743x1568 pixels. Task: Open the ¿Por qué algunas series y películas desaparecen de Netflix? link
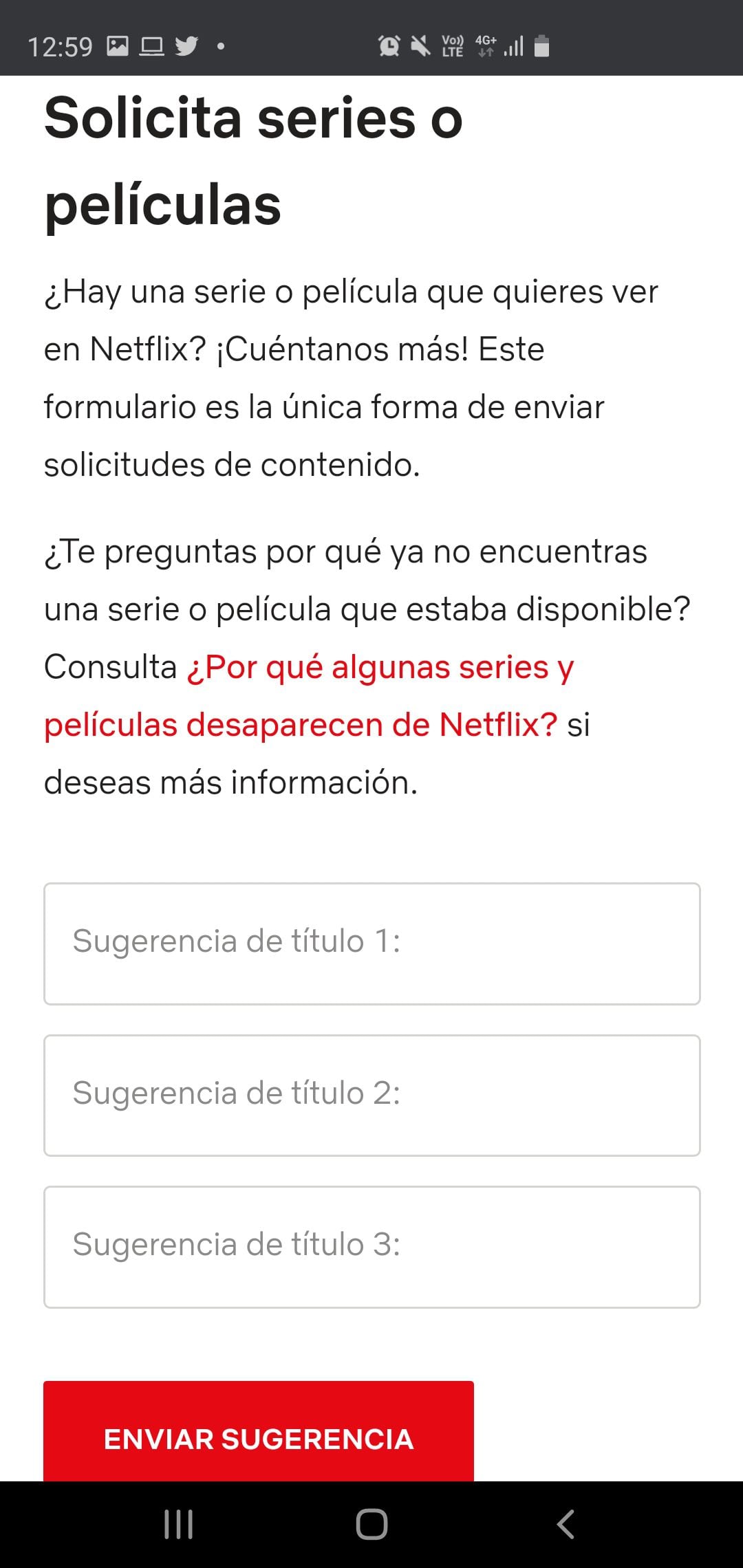pos(380,668)
